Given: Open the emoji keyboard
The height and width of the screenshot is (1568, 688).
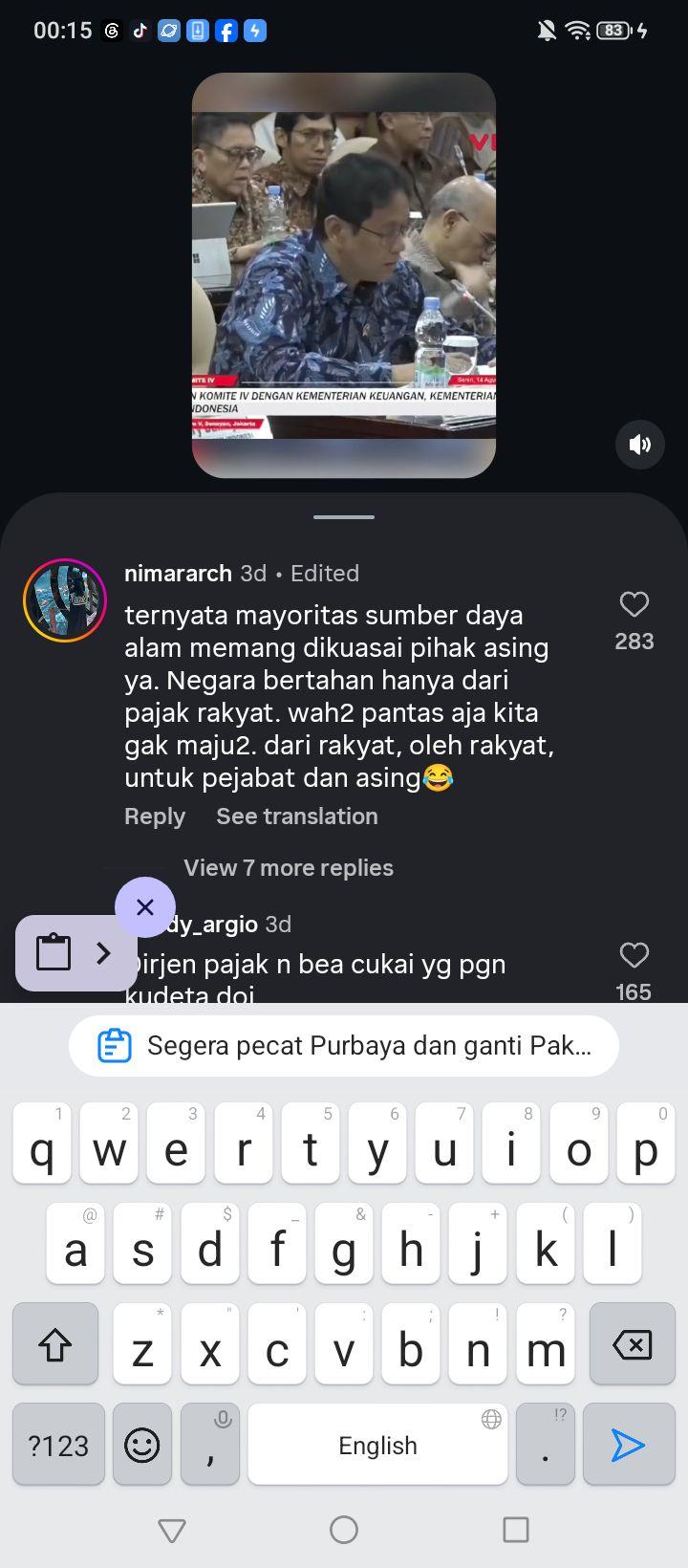Looking at the screenshot, I should pyautogui.click(x=142, y=1445).
